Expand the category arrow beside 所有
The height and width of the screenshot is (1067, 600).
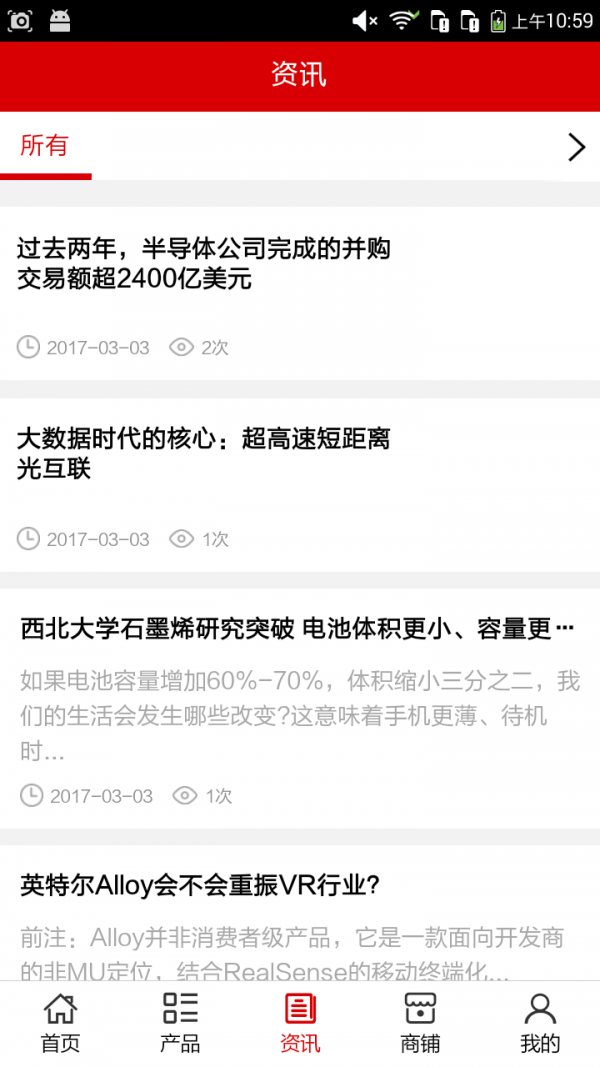click(x=576, y=147)
